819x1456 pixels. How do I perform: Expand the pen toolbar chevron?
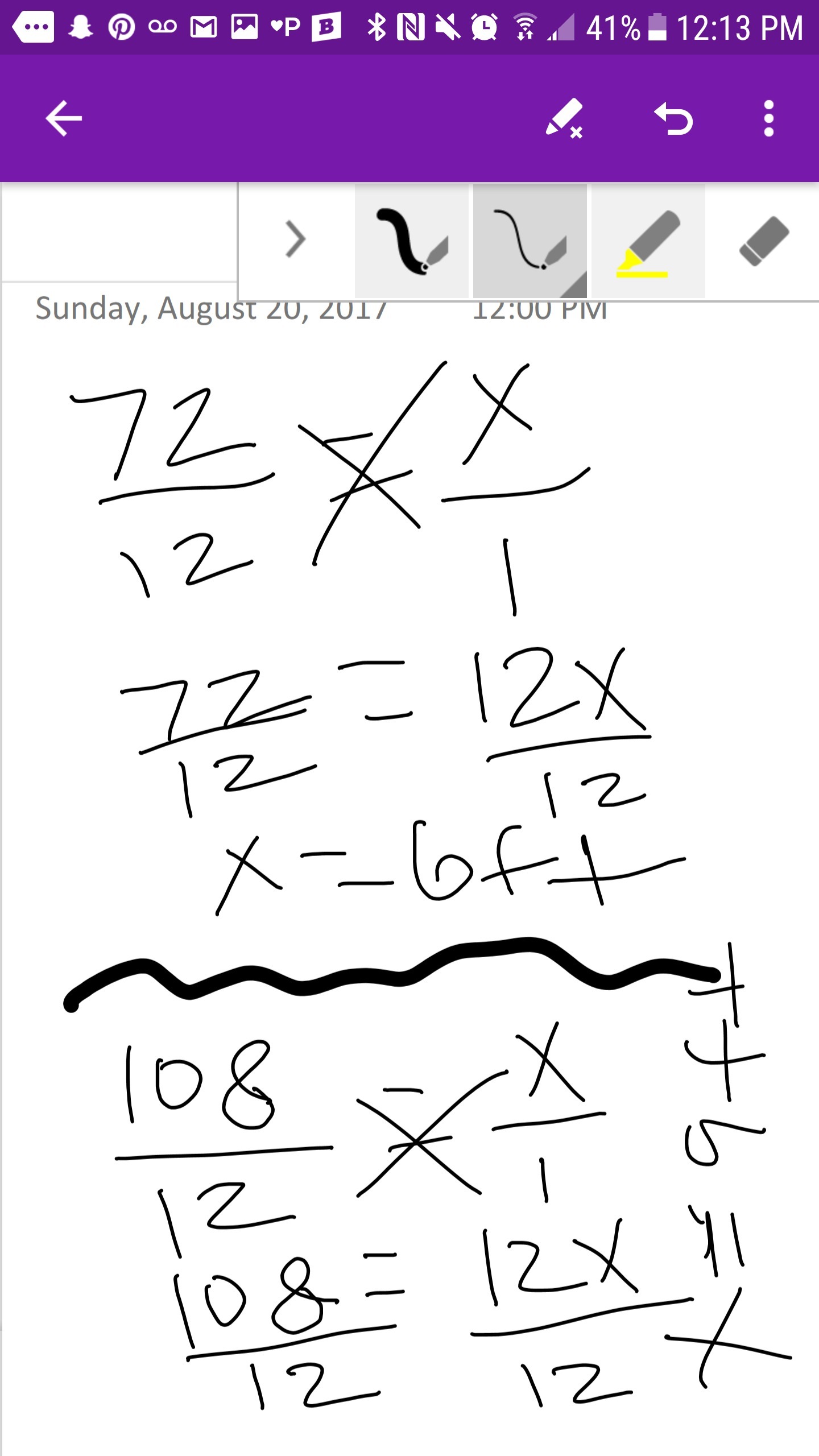pyautogui.click(x=296, y=239)
